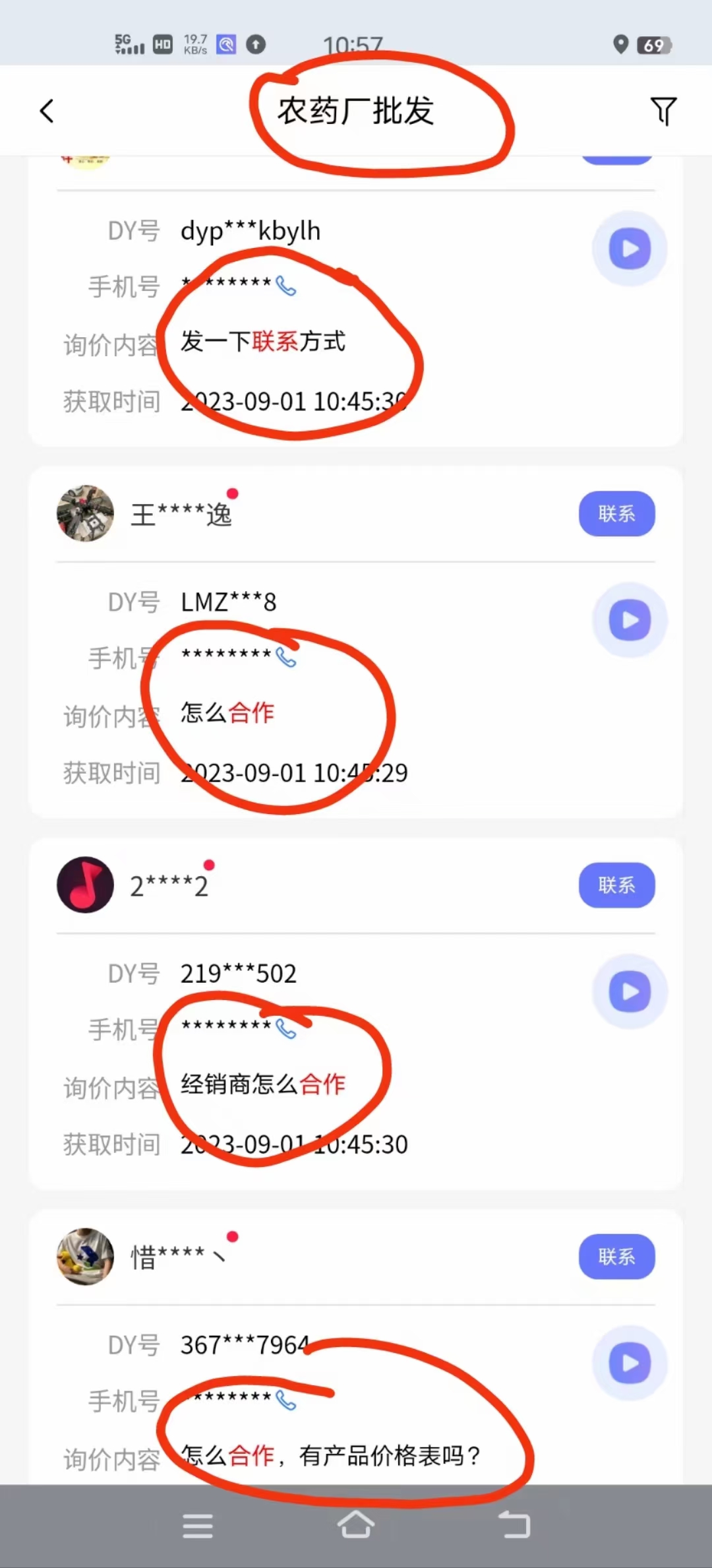Open system recent apps menu
The height and width of the screenshot is (1568, 712).
(198, 1525)
